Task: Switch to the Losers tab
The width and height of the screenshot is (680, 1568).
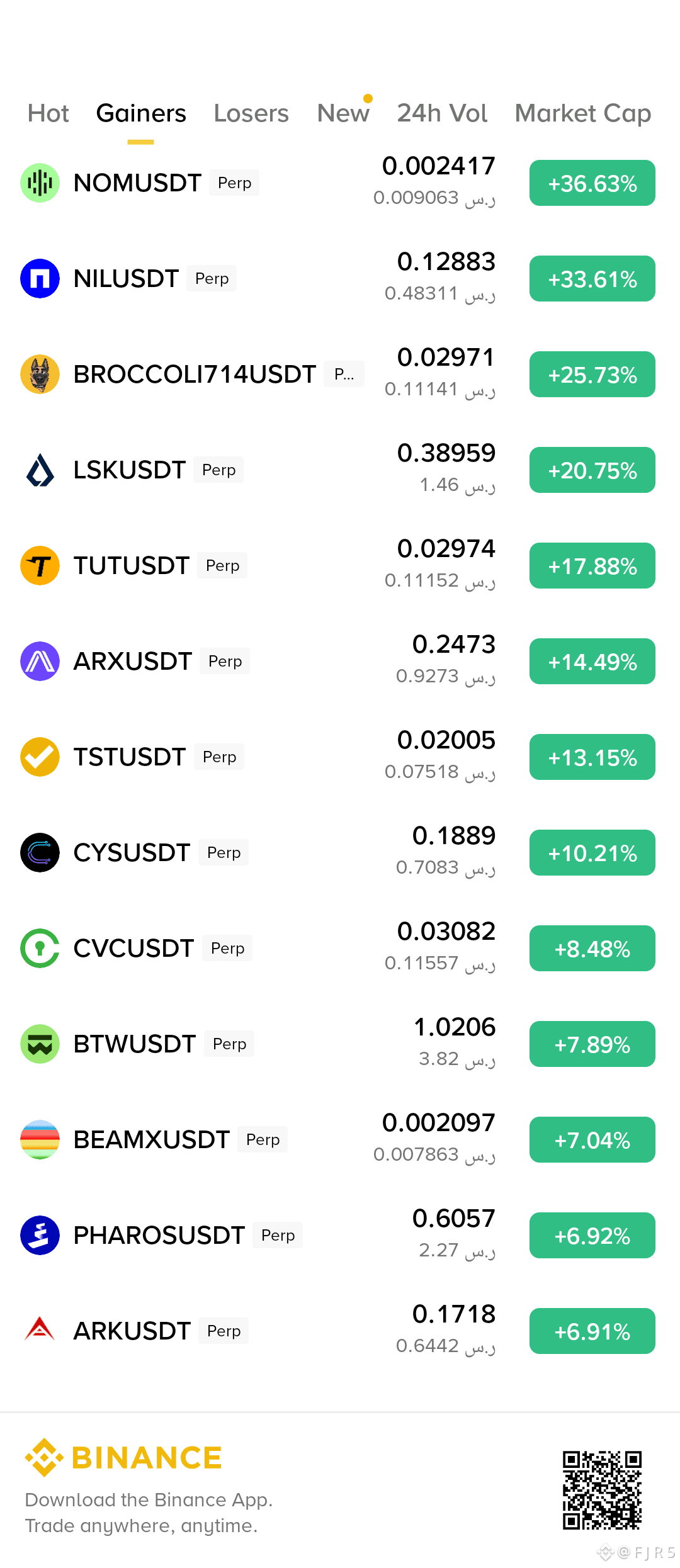Action: [x=251, y=113]
